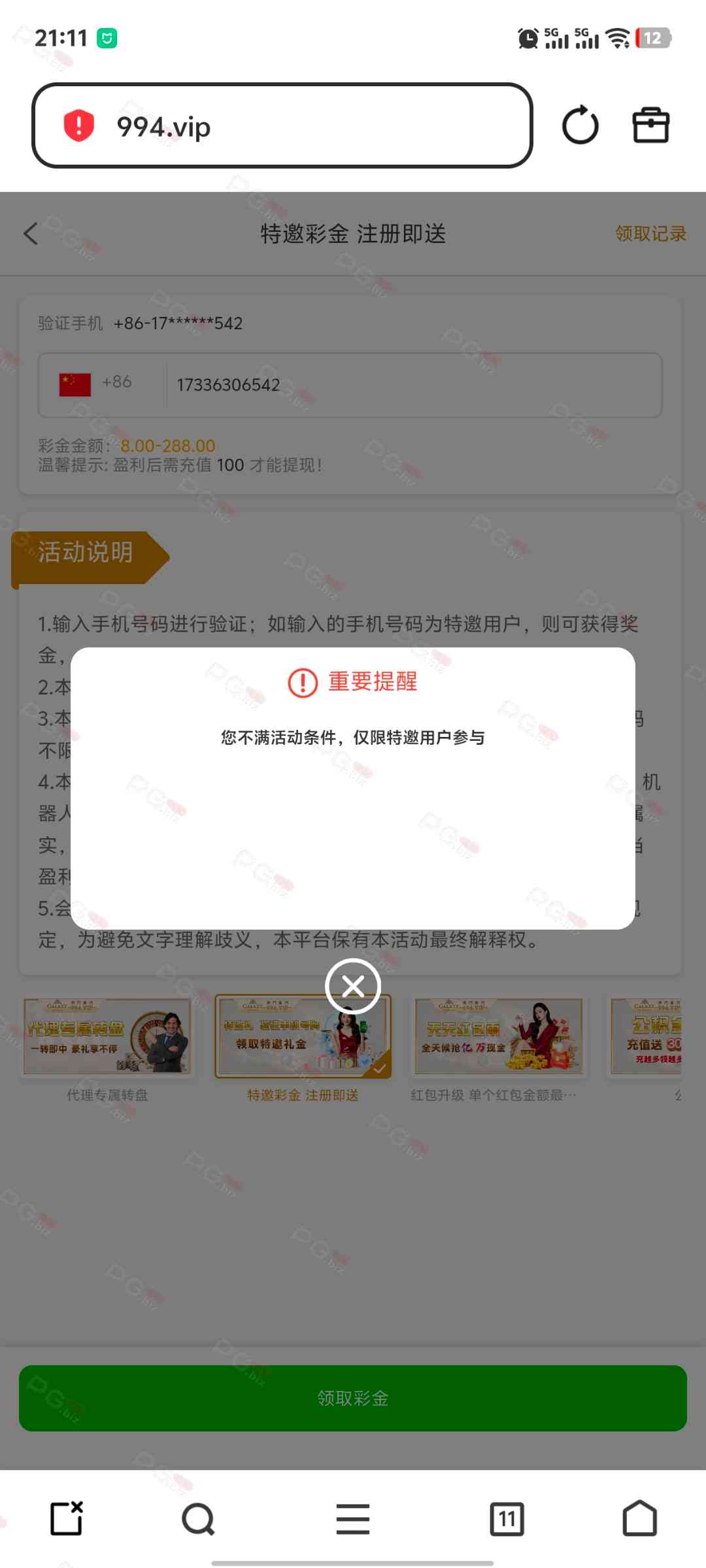The width and height of the screenshot is (706, 1568).
Task: Claim the bonus with 领取彩金
Action: click(353, 1398)
